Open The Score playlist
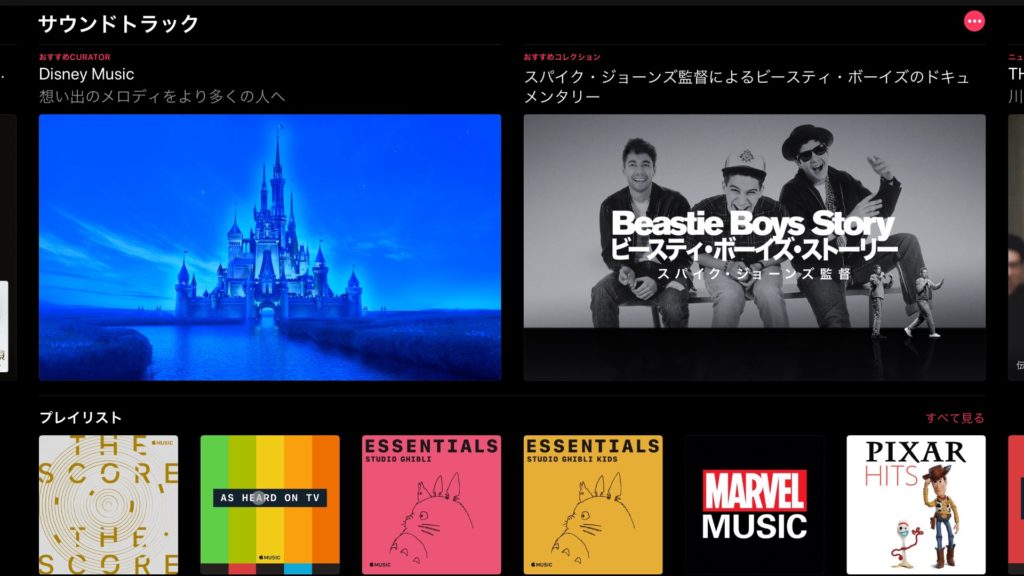 click(108, 504)
